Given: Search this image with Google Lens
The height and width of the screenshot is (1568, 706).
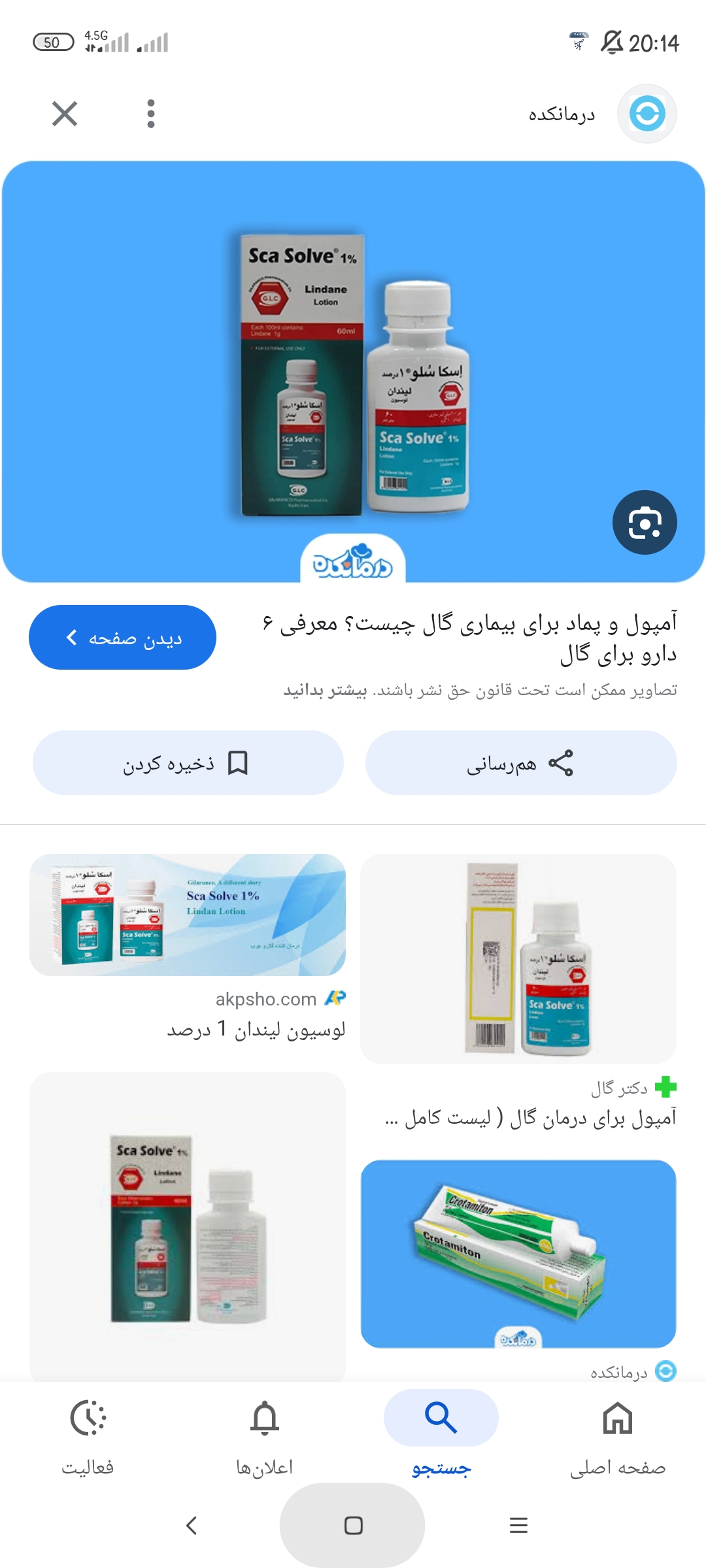Looking at the screenshot, I should coord(645,523).
